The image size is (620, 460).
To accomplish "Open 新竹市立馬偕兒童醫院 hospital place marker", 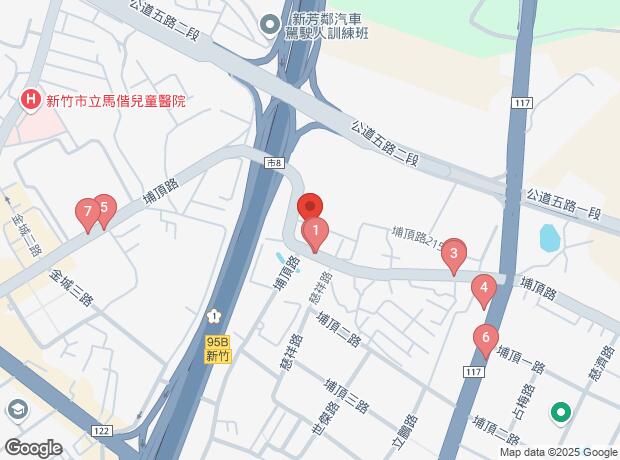I will tap(31, 99).
